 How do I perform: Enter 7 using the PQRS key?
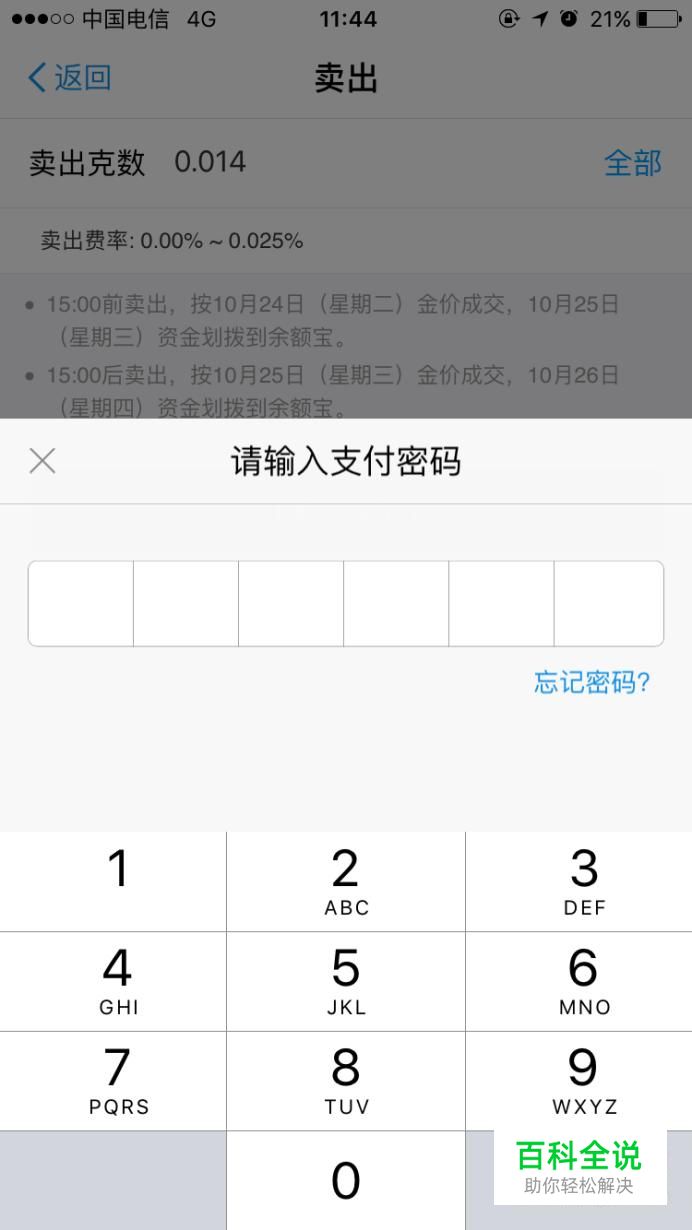(113, 1081)
